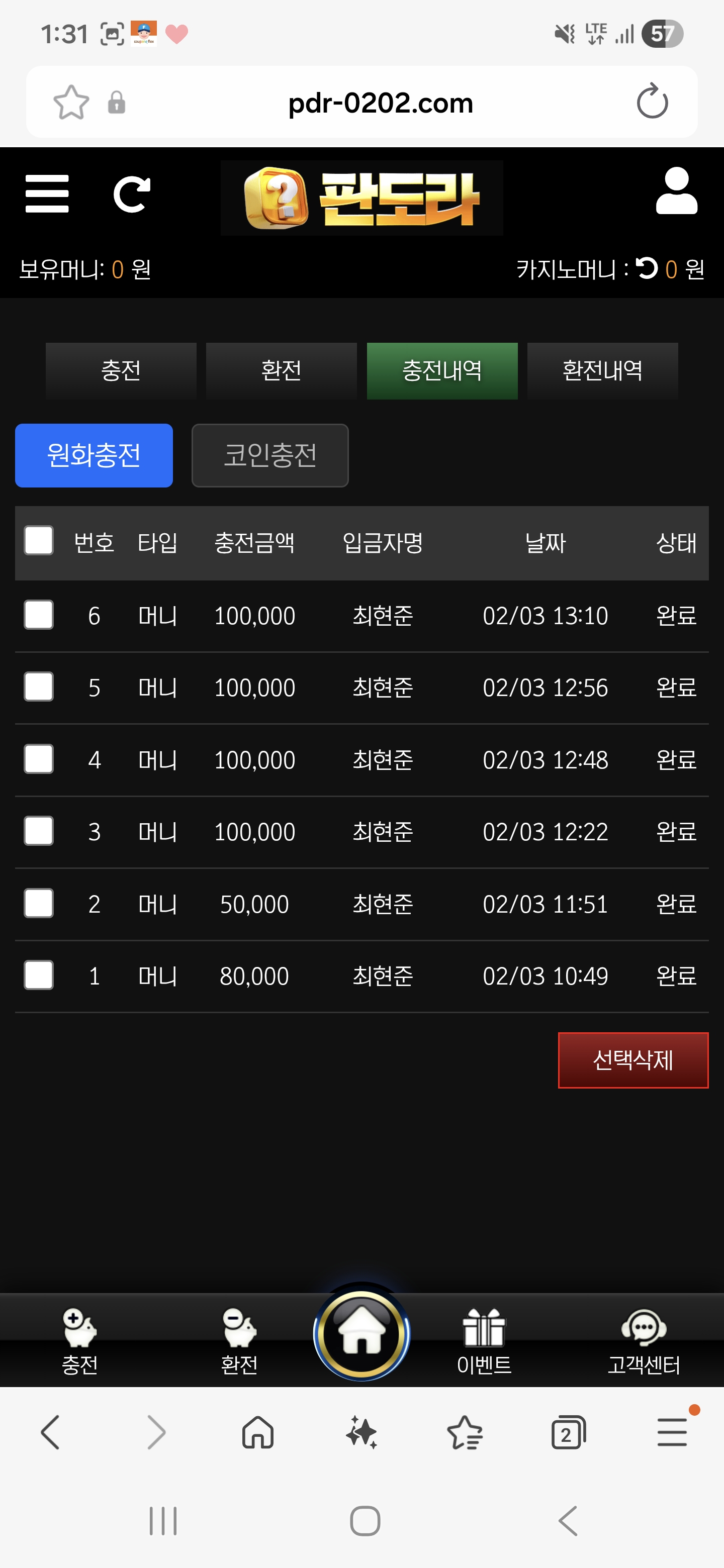
Task: Reload the page from the browser address bar
Action: (652, 102)
